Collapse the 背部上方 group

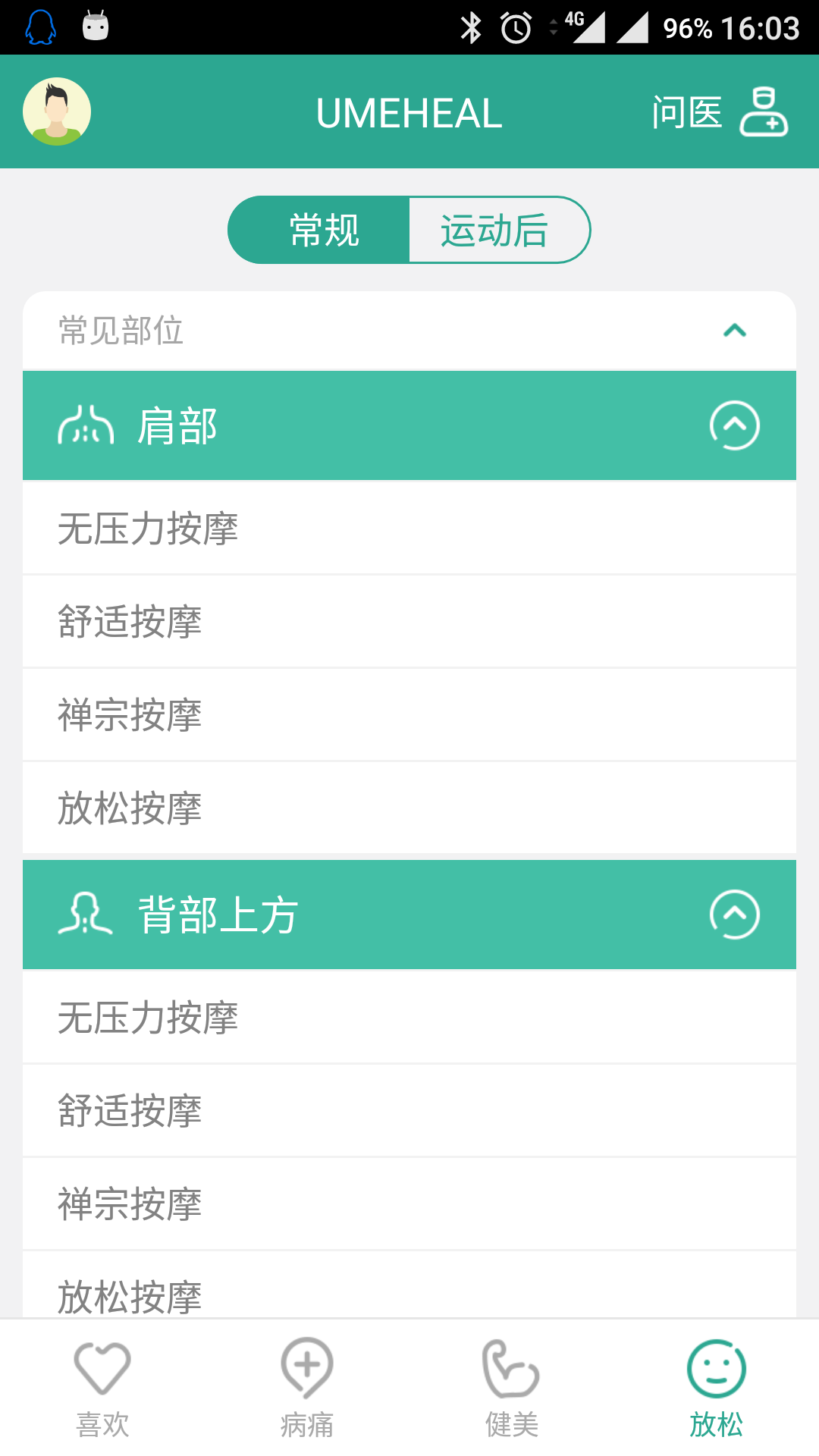734,915
